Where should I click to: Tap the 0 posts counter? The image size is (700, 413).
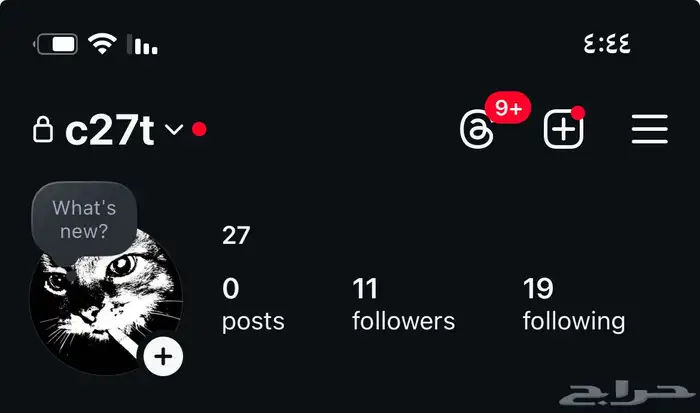coord(252,305)
